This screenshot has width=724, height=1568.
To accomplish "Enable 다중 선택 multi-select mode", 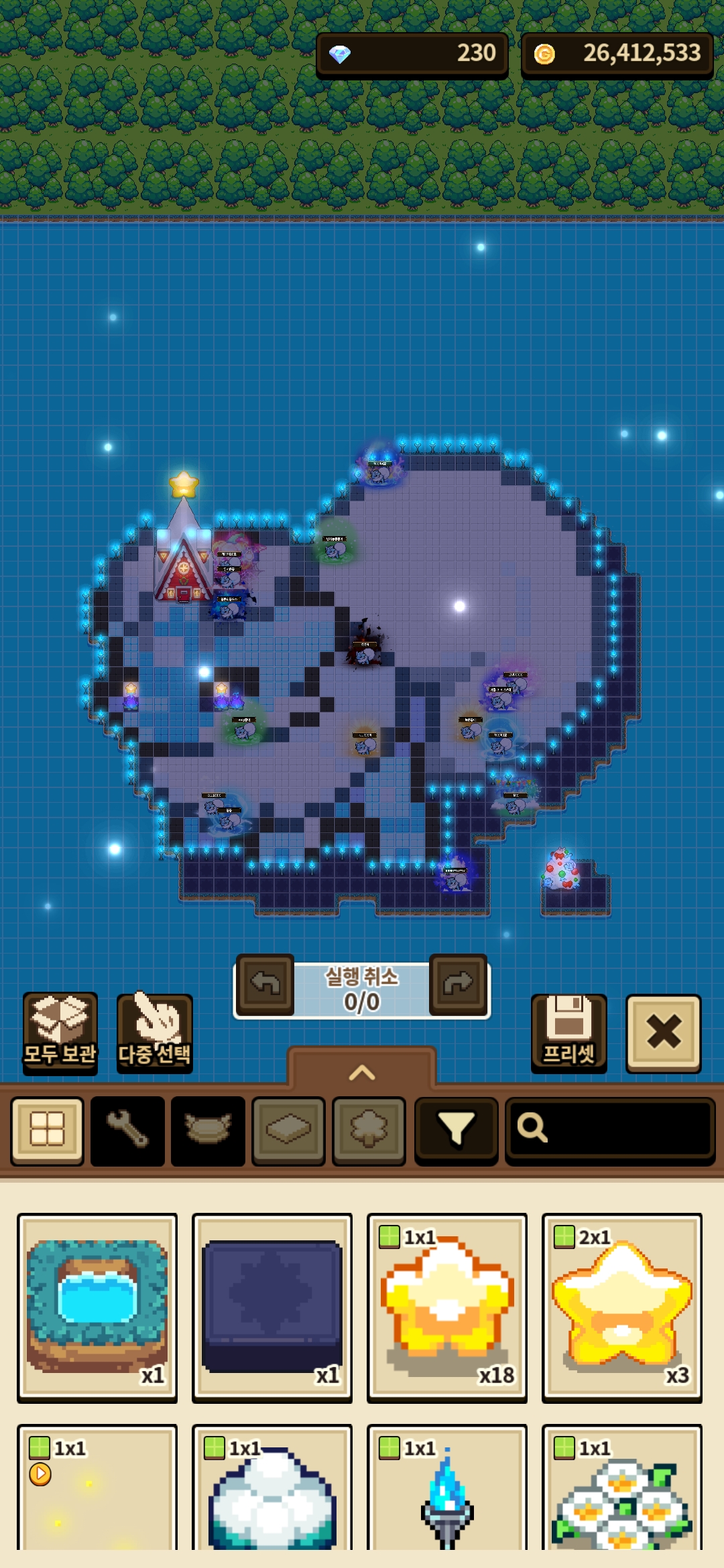I will (x=155, y=1032).
